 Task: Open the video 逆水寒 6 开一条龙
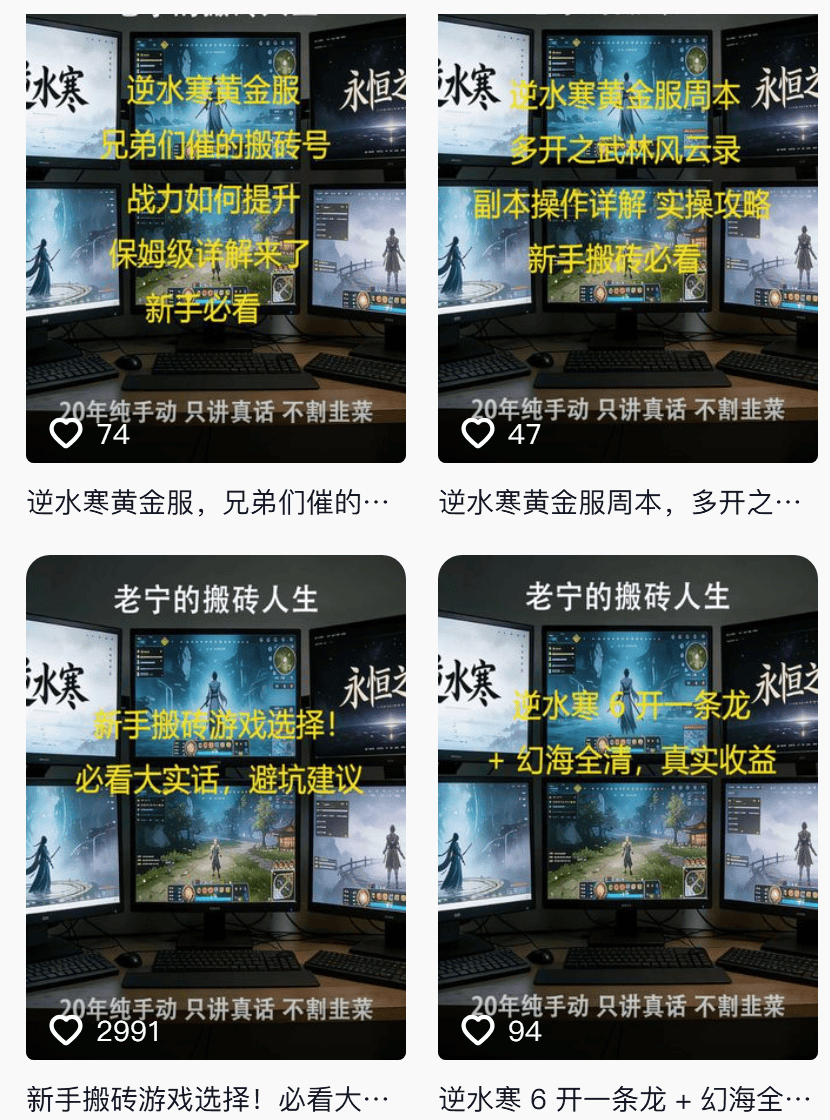tap(627, 800)
